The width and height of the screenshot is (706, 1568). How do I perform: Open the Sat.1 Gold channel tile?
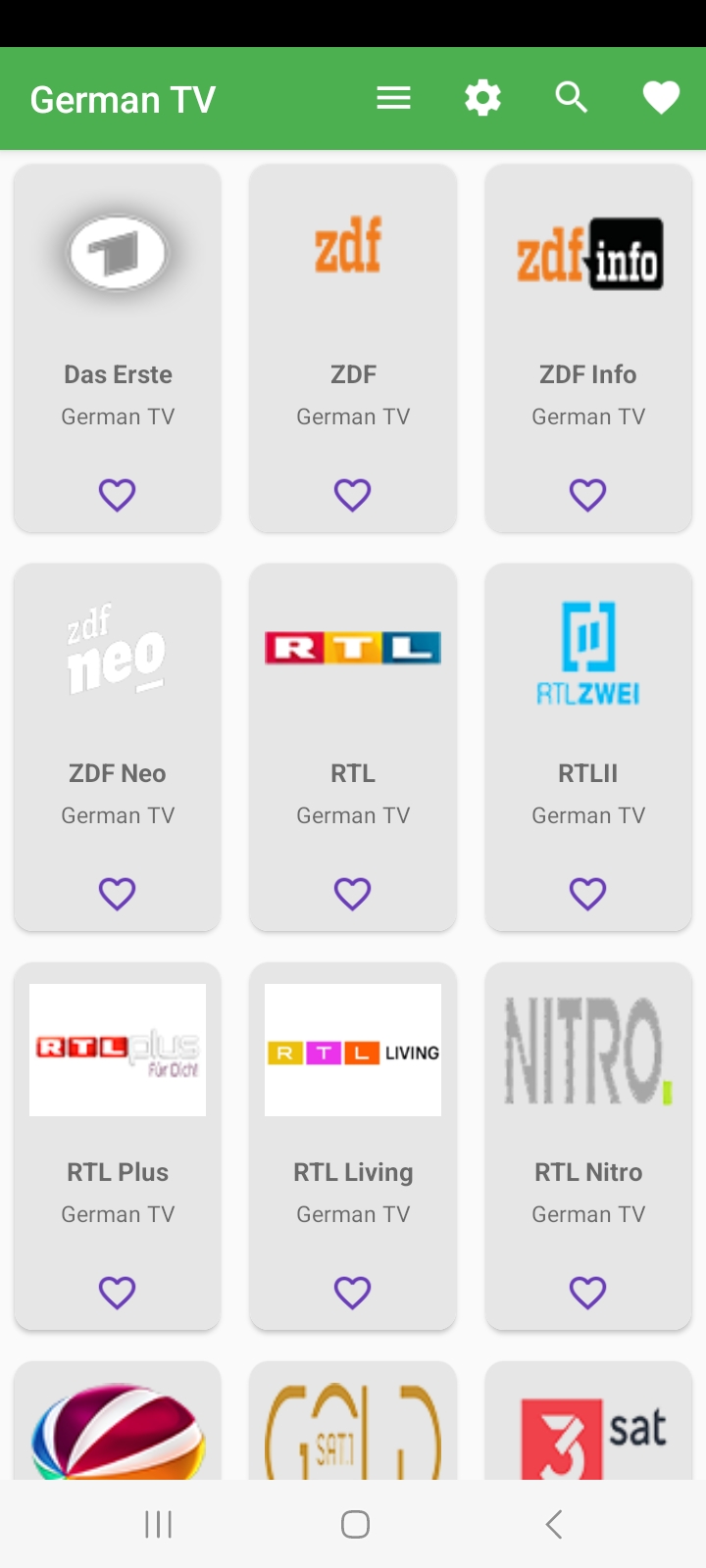353,1420
